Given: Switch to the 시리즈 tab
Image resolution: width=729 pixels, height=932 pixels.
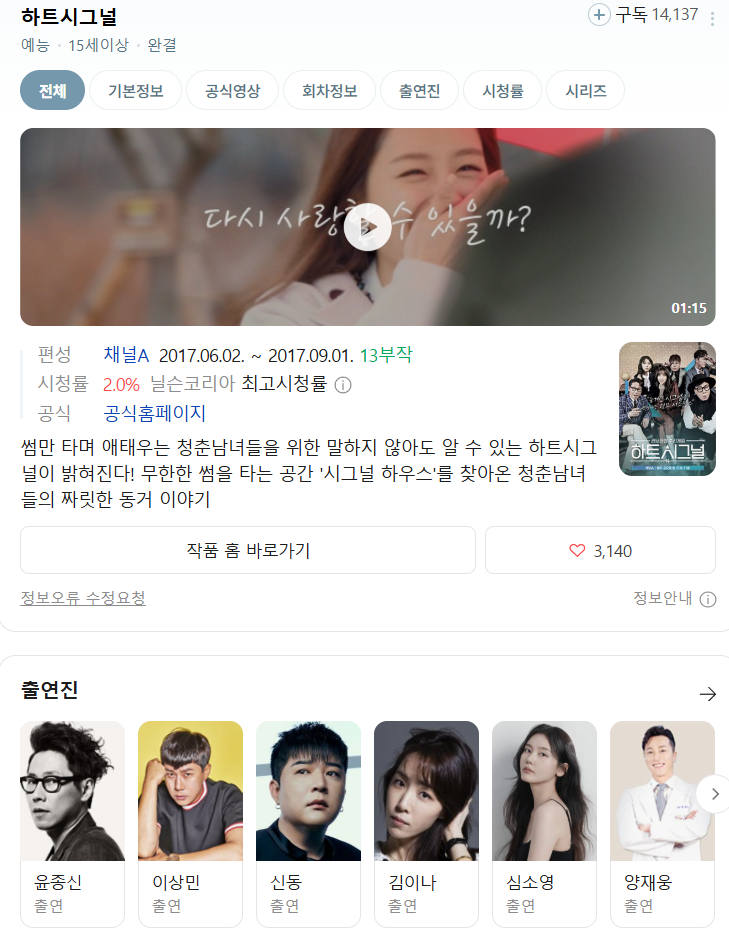Looking at the screenshot, I should tap(585, 91).
